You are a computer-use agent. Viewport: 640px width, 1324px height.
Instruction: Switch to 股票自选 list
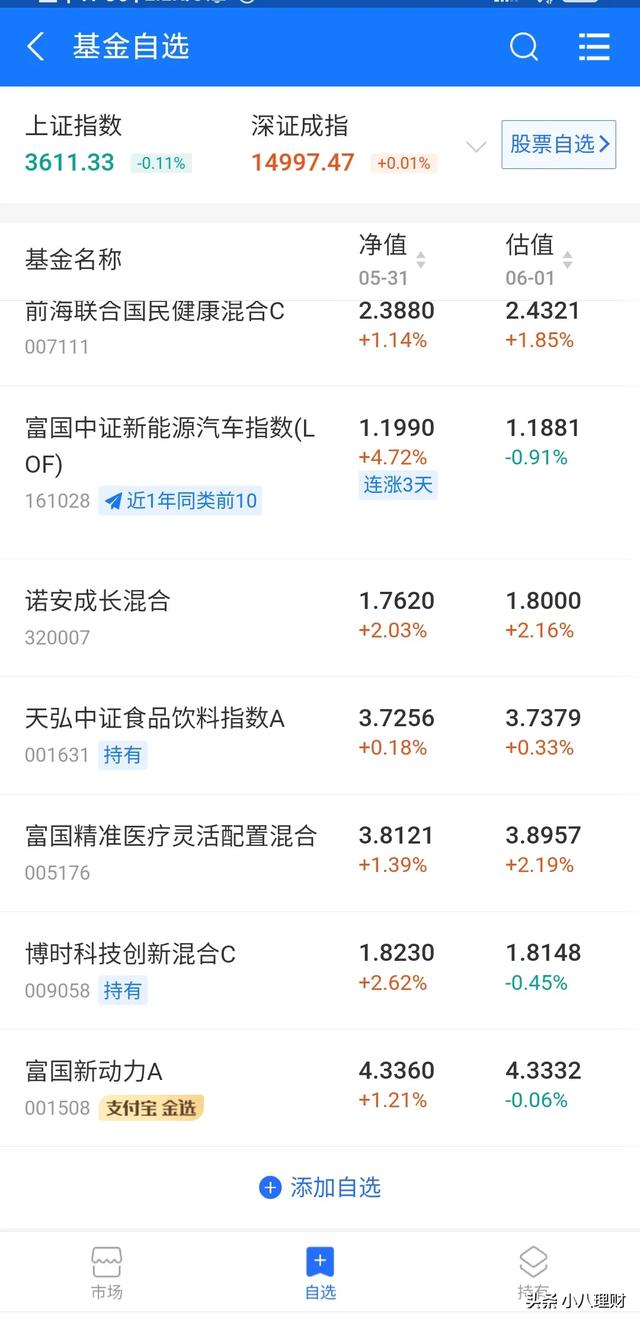pyautogui.click(x=558, y=145)
